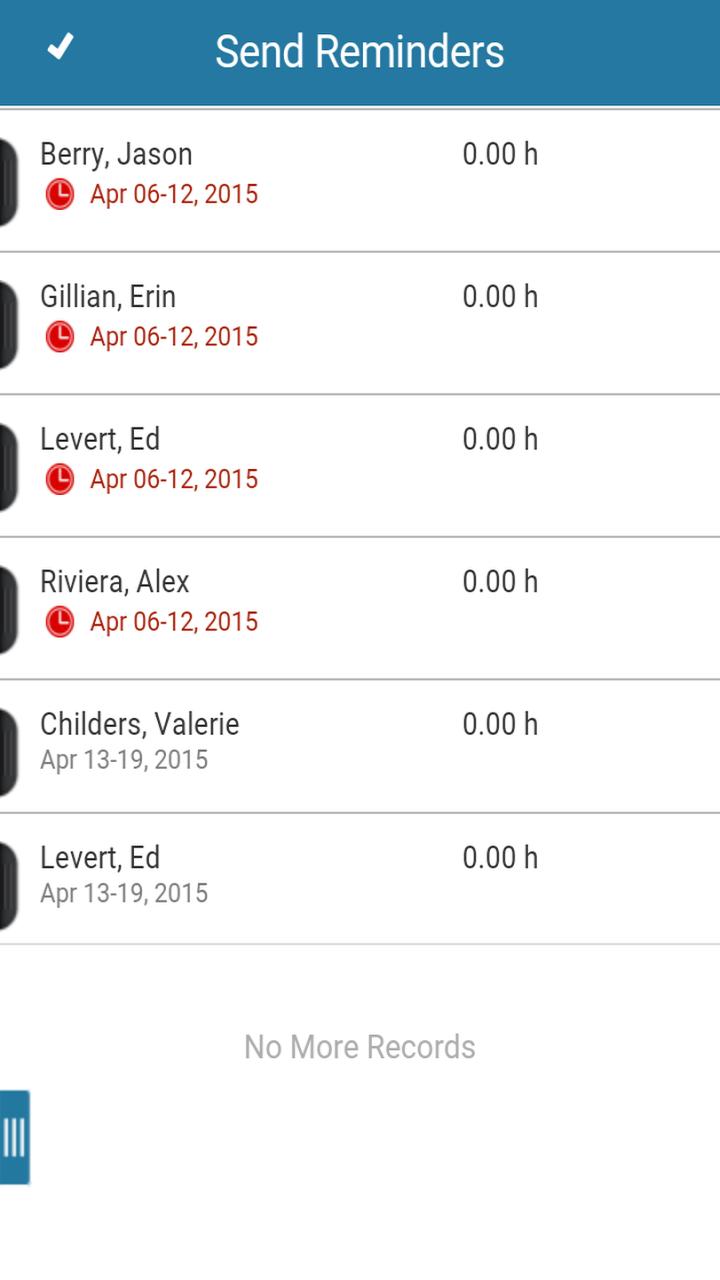Select Riviera, Alex's timesheet row
The height and width of the screenshot is (1280, 720).
pyautogui.click(x=360, y=608)
